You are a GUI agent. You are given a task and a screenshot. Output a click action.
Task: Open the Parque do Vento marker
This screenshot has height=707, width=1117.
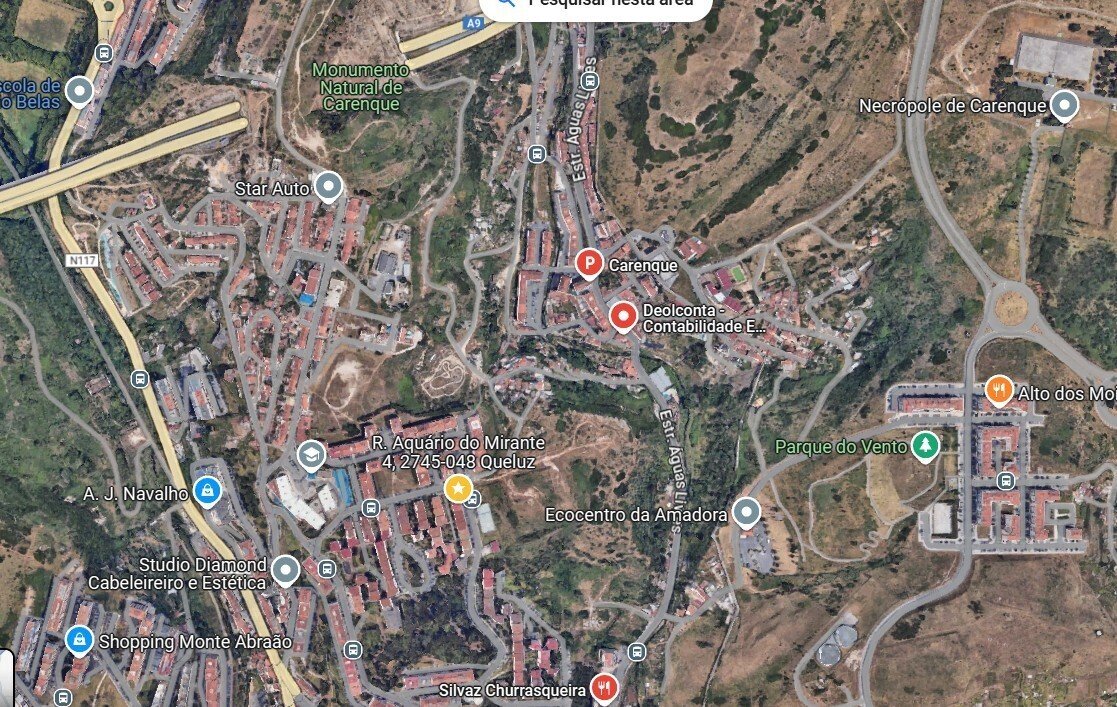926,445
